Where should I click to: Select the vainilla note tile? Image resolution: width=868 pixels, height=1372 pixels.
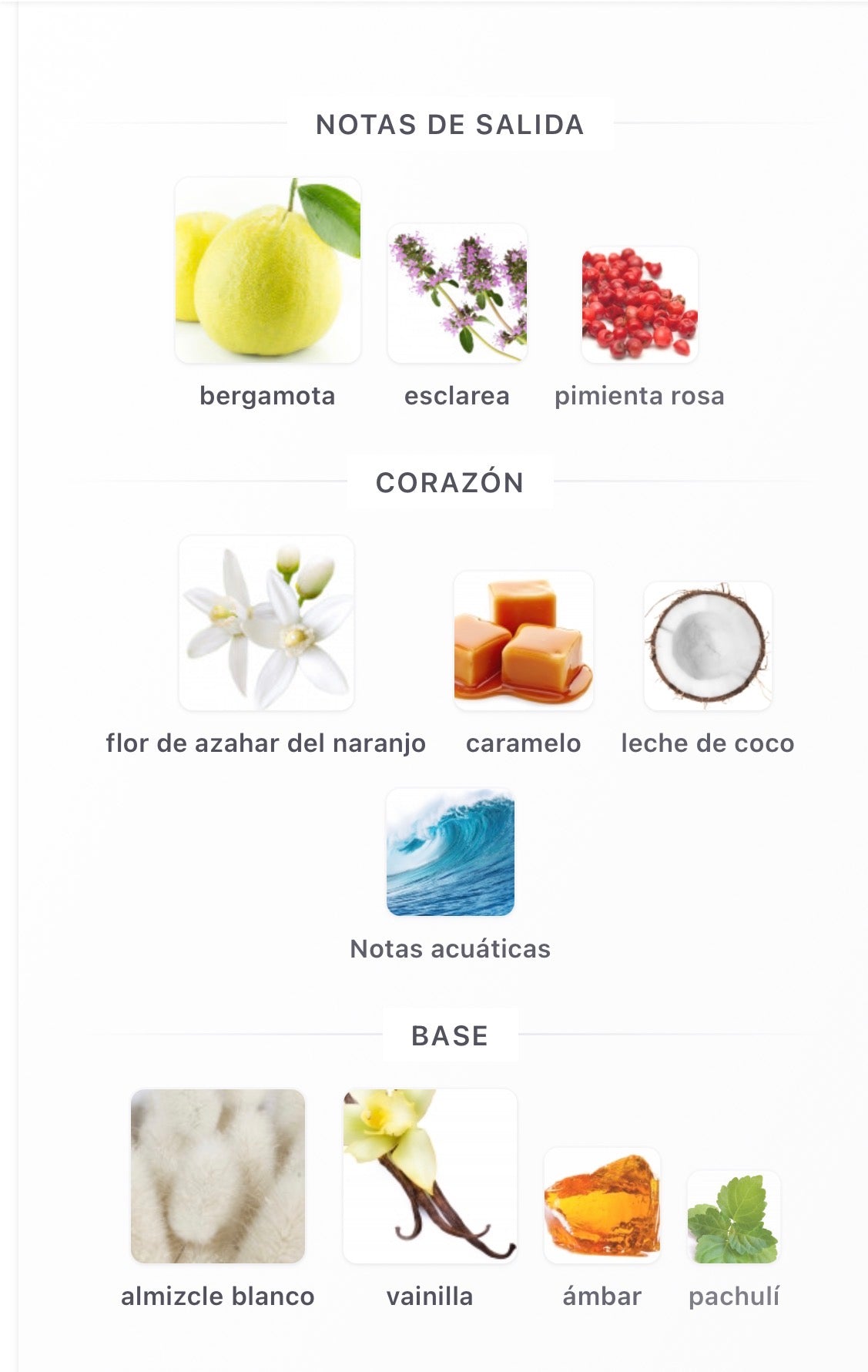pyautogui.click(x=430, y=1176)
